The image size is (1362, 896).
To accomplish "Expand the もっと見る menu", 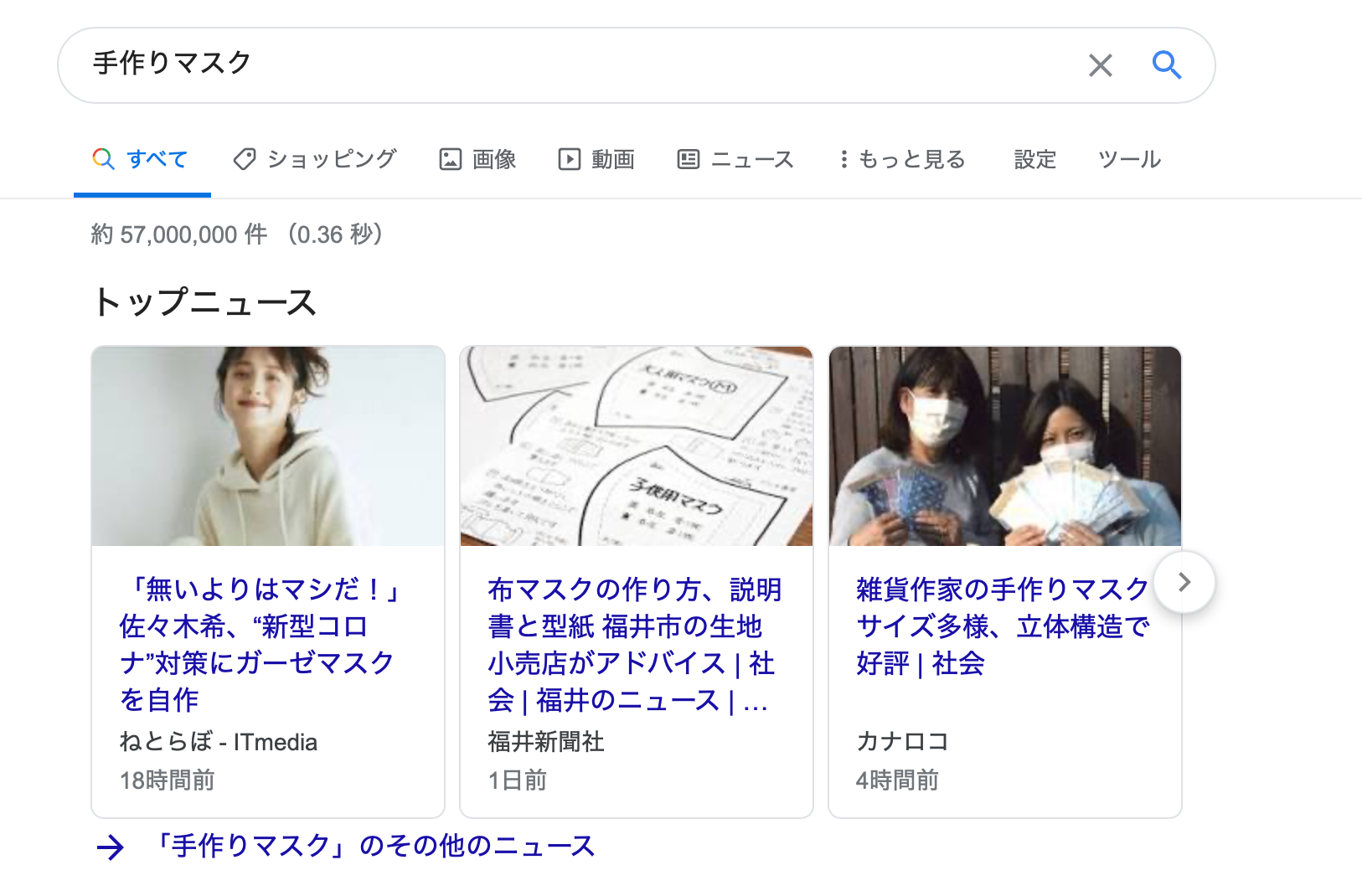I will tap(902, 159).
